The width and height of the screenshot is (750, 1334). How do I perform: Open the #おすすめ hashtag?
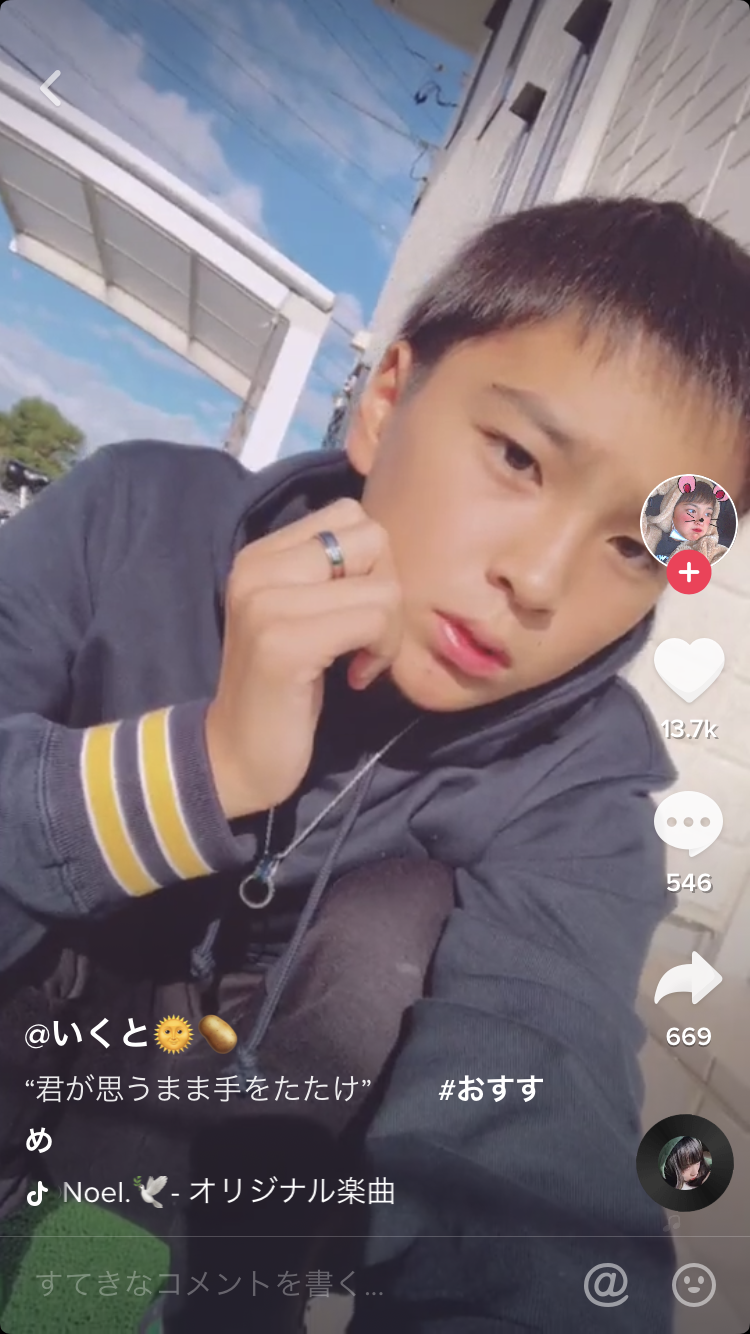pos(490,1089)
